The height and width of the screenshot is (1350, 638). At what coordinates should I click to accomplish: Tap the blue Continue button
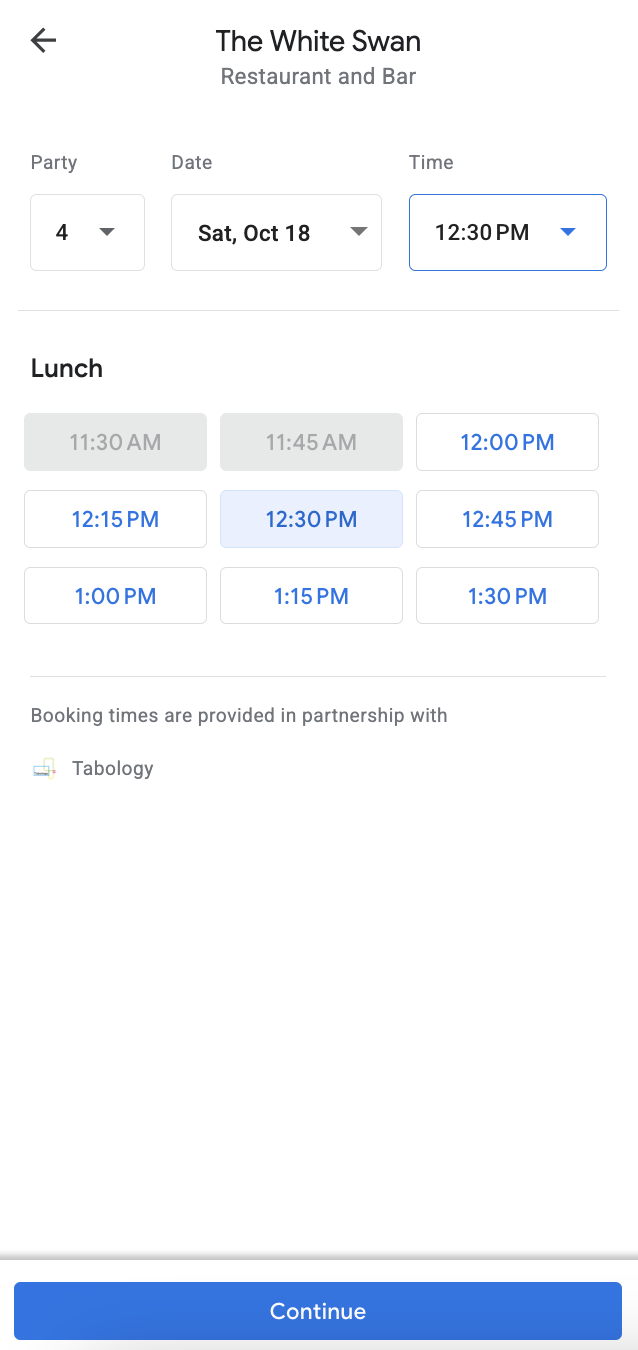(318, 1311)
